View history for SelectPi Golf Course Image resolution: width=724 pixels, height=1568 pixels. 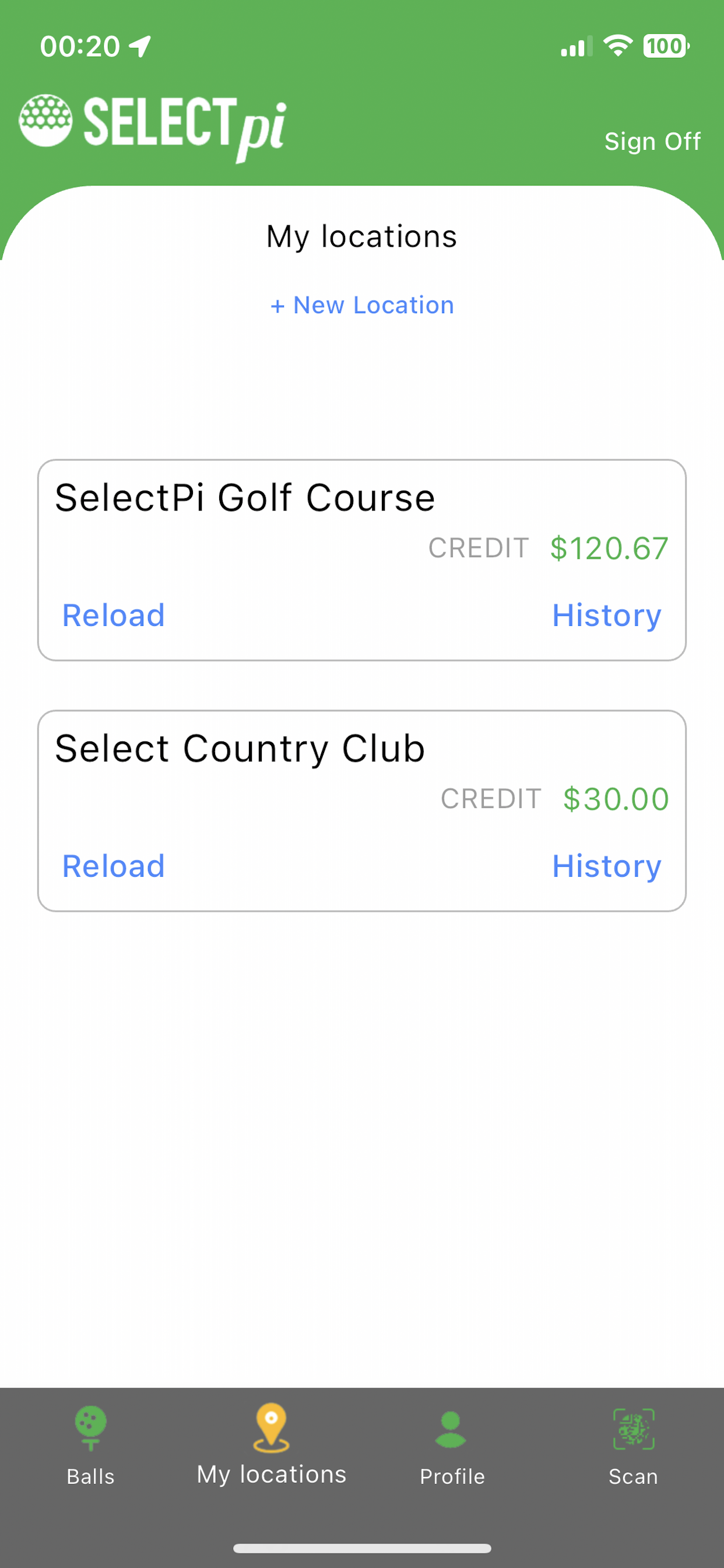coord(607,615)
